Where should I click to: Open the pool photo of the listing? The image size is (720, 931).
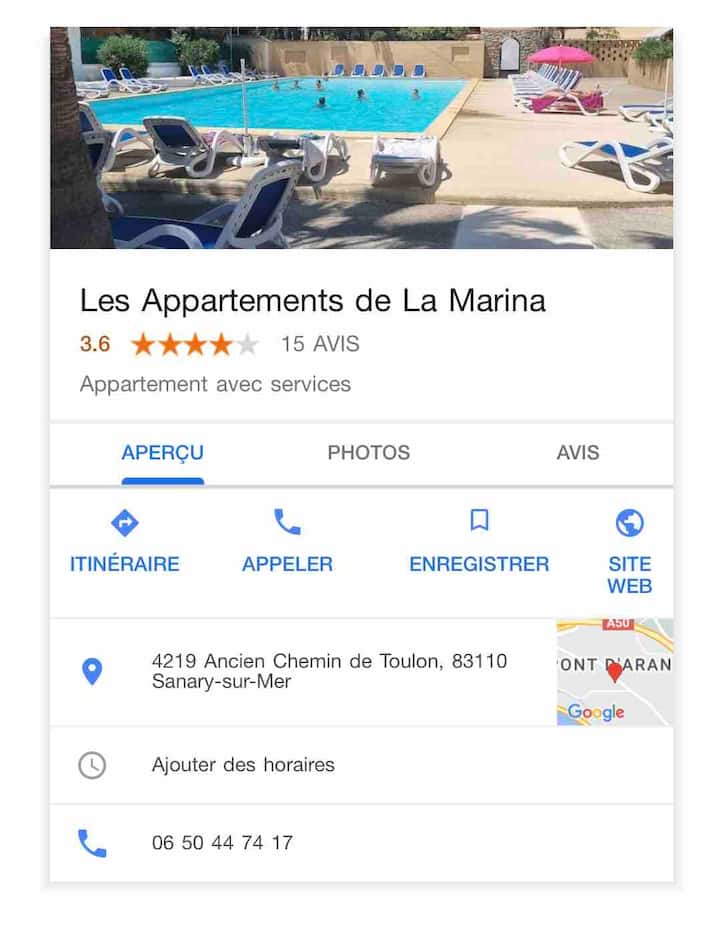(x=361, y=138)
